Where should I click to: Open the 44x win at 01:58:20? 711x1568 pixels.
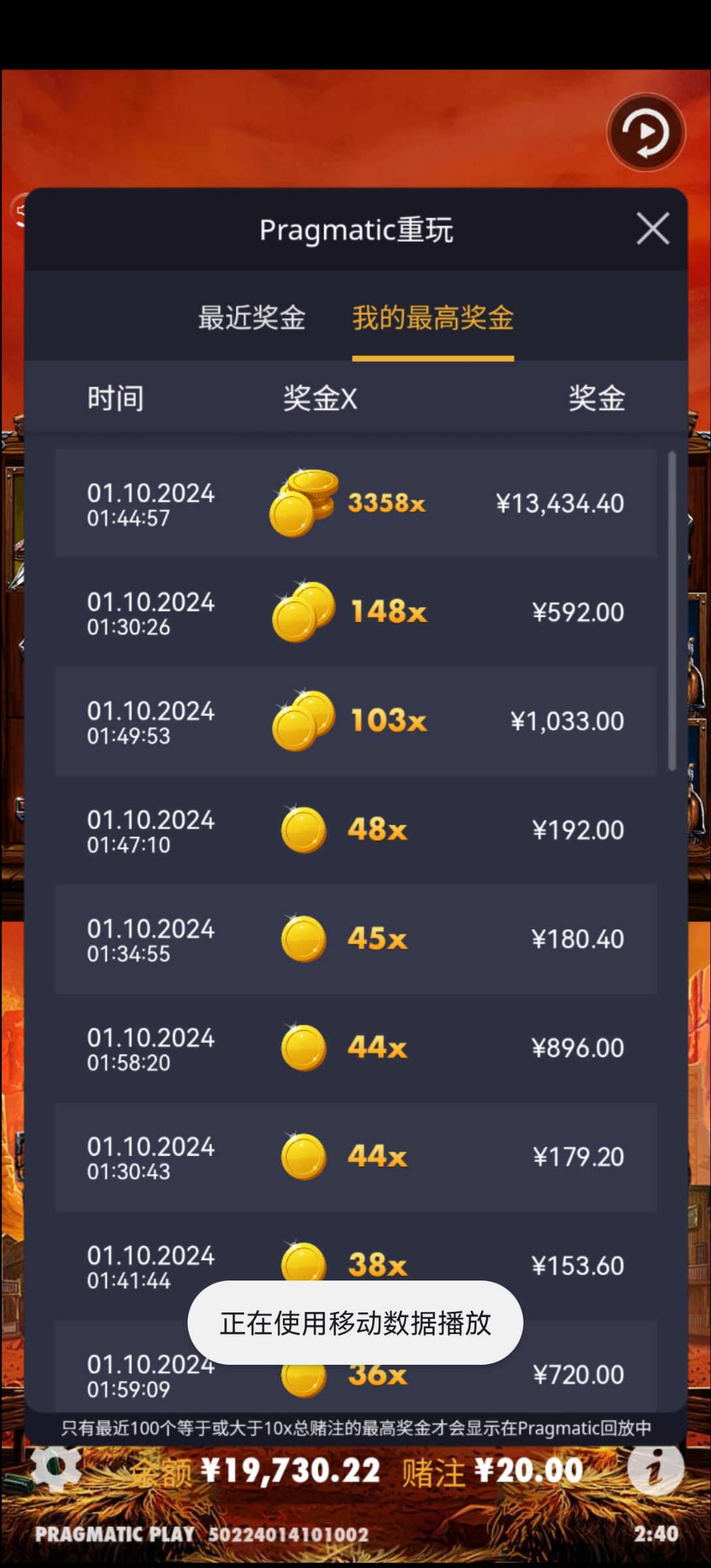356,1048
